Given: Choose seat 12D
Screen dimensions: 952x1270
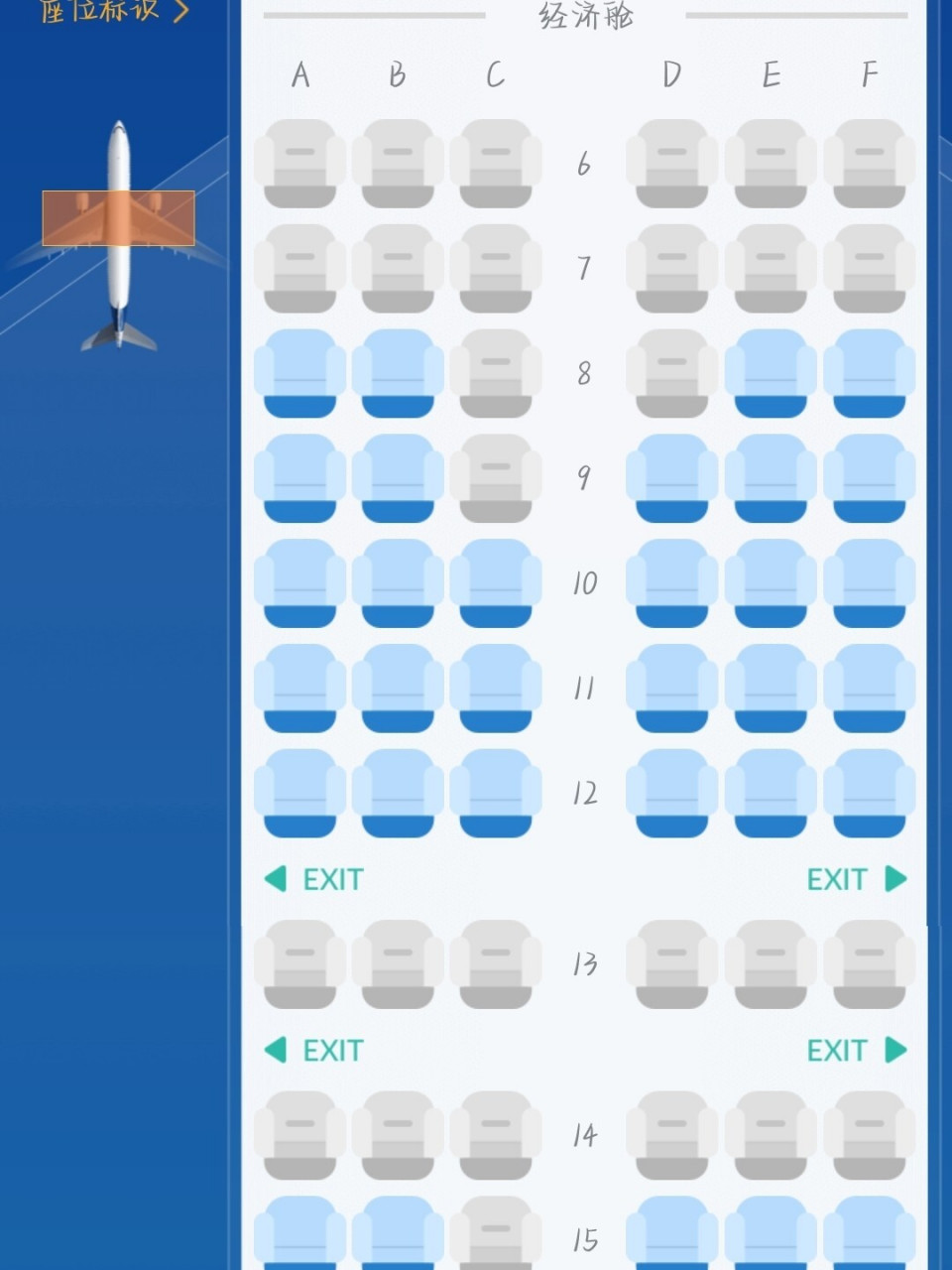Looking at the screenshot, I should pos(671,794).
